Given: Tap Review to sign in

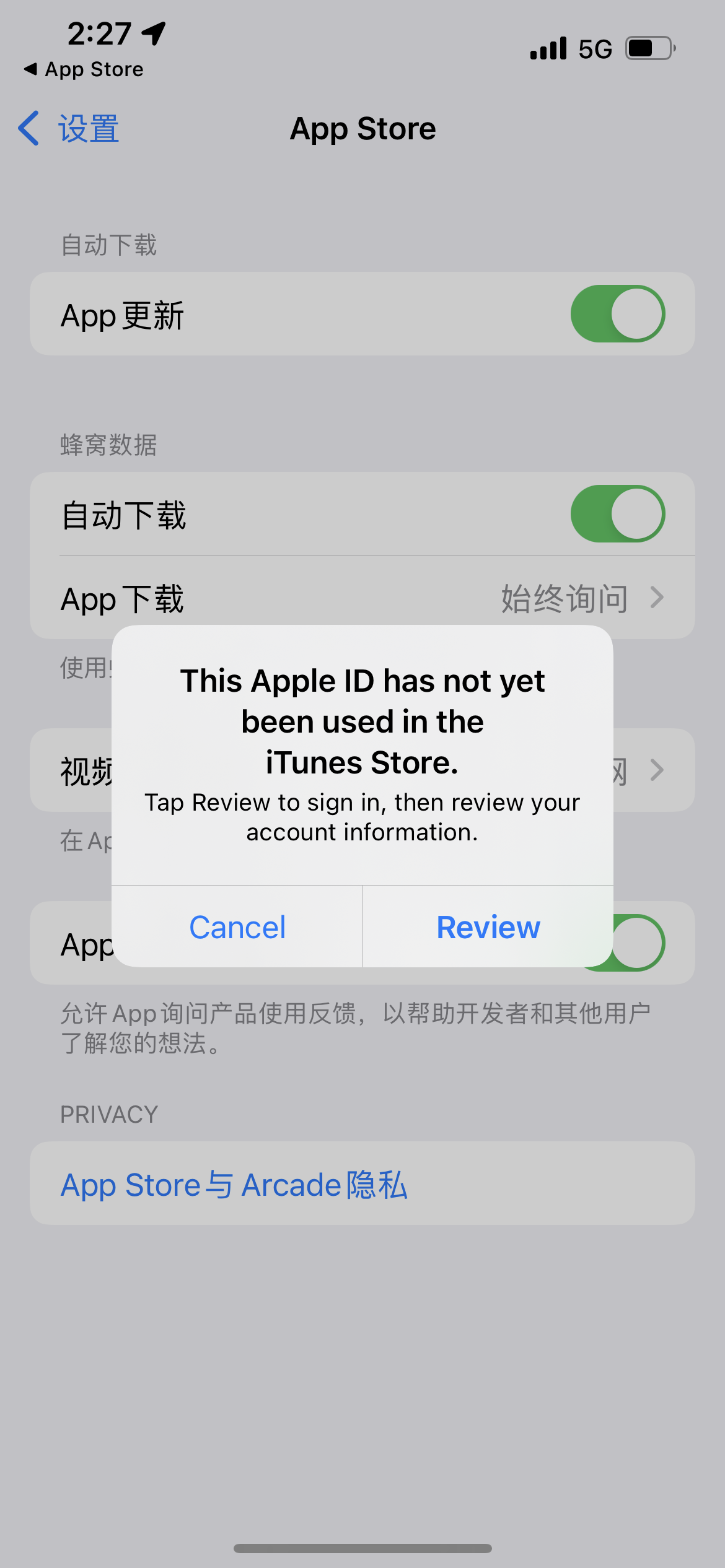Looking at the screenshot, I should click(488, 927).
